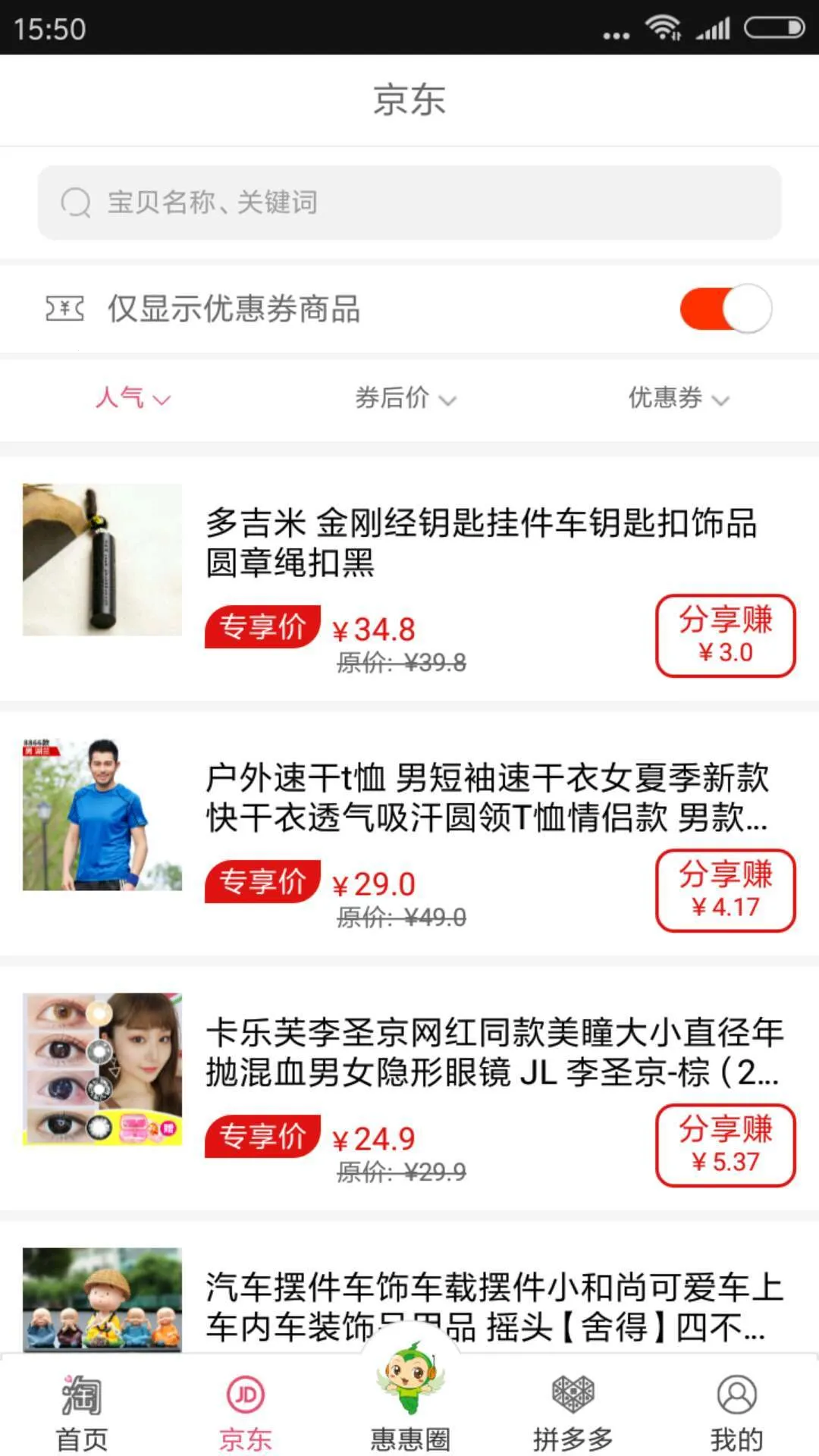Click the 专享价 badge on the t-shirt item

(x=262, y=882)
